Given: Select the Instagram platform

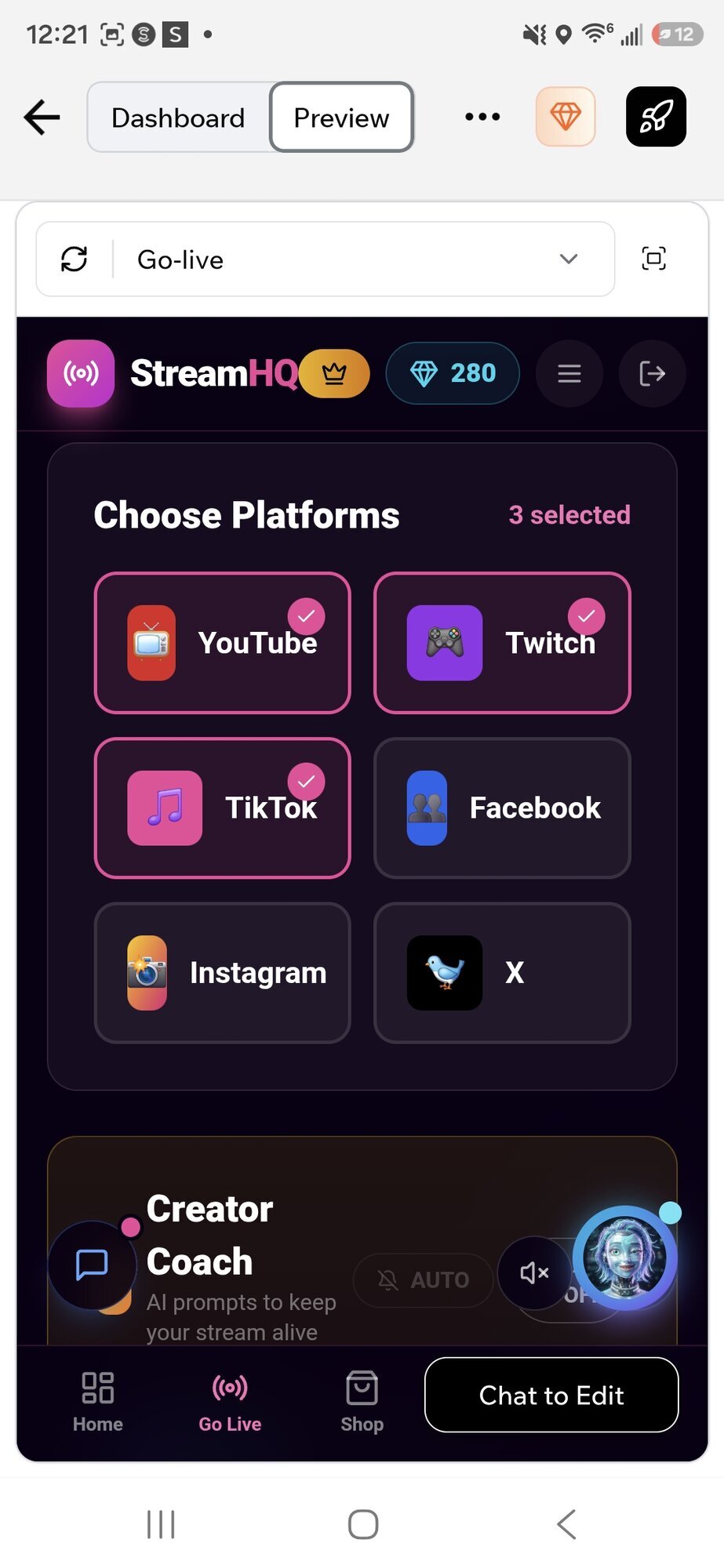Looking at the screenshot, I should pyautogui.click(x=223, y=973).
